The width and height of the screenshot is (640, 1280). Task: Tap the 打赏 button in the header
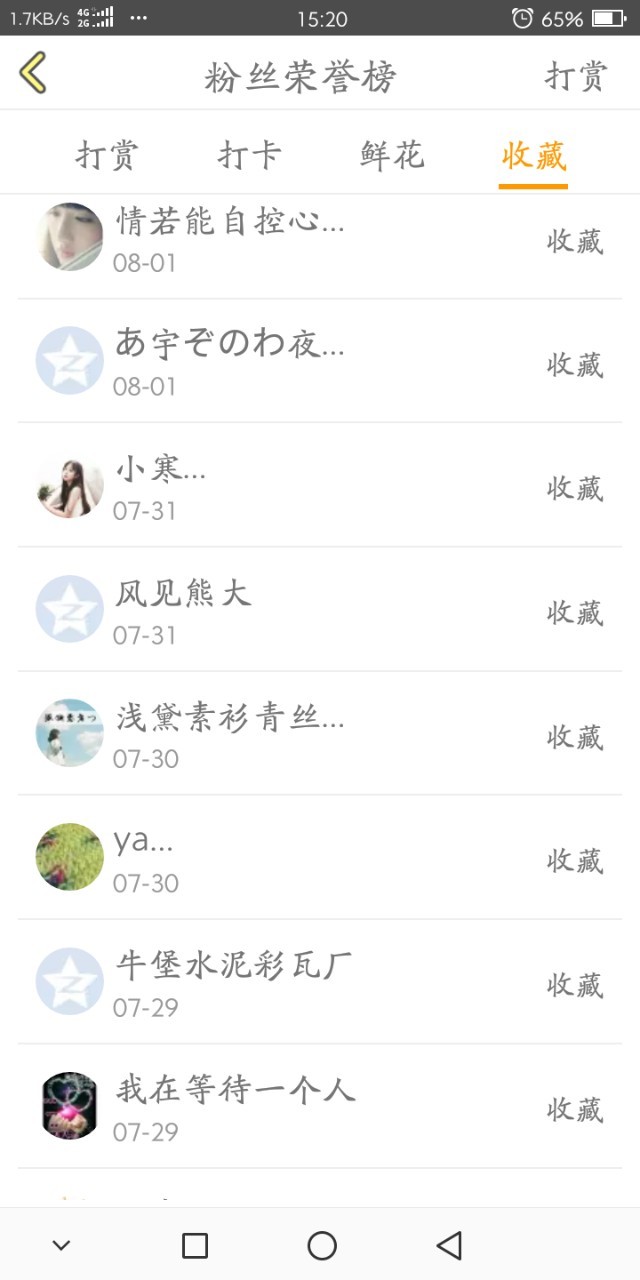click(x=575, y=76)
